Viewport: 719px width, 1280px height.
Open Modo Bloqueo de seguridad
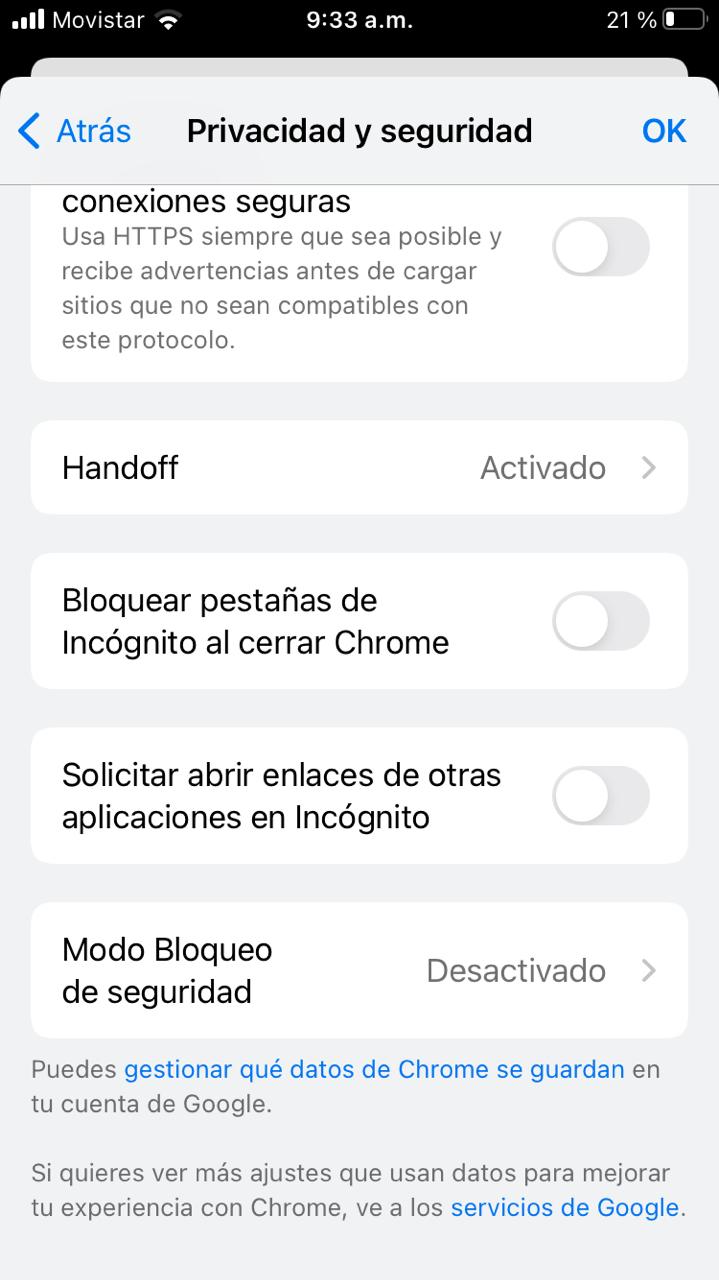[x=359, y=971]
